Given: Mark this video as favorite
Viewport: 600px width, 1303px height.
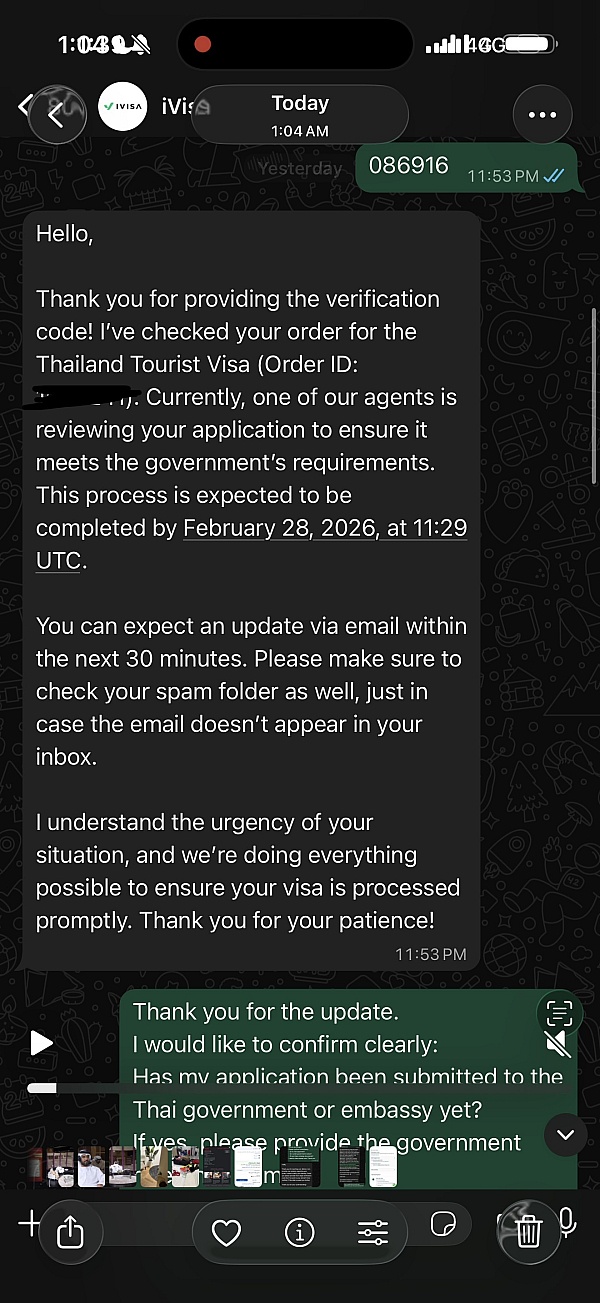Looking at the screenshot, I should 227,1233.
